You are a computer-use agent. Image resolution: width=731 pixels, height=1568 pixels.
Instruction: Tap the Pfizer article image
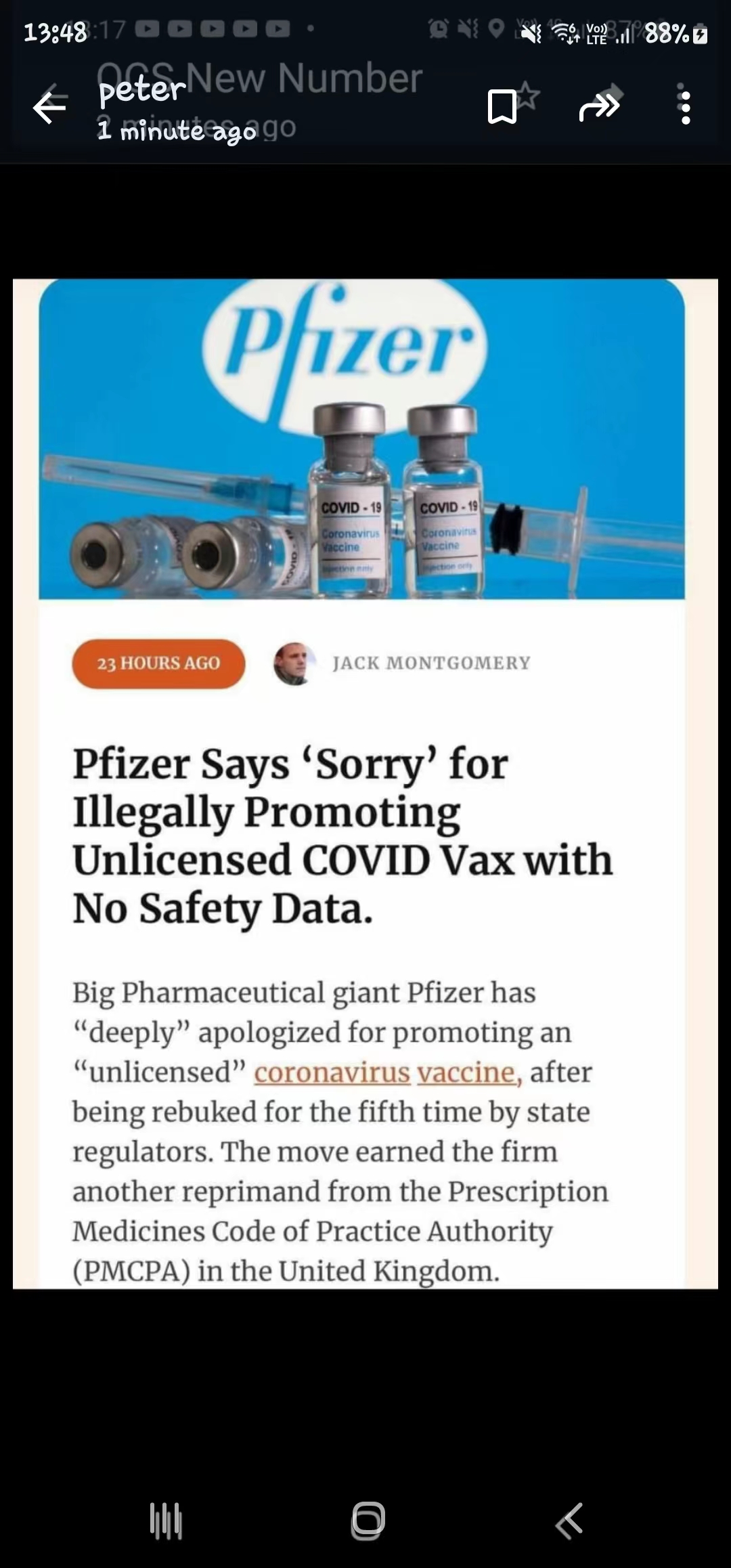(x=365, y=783)
